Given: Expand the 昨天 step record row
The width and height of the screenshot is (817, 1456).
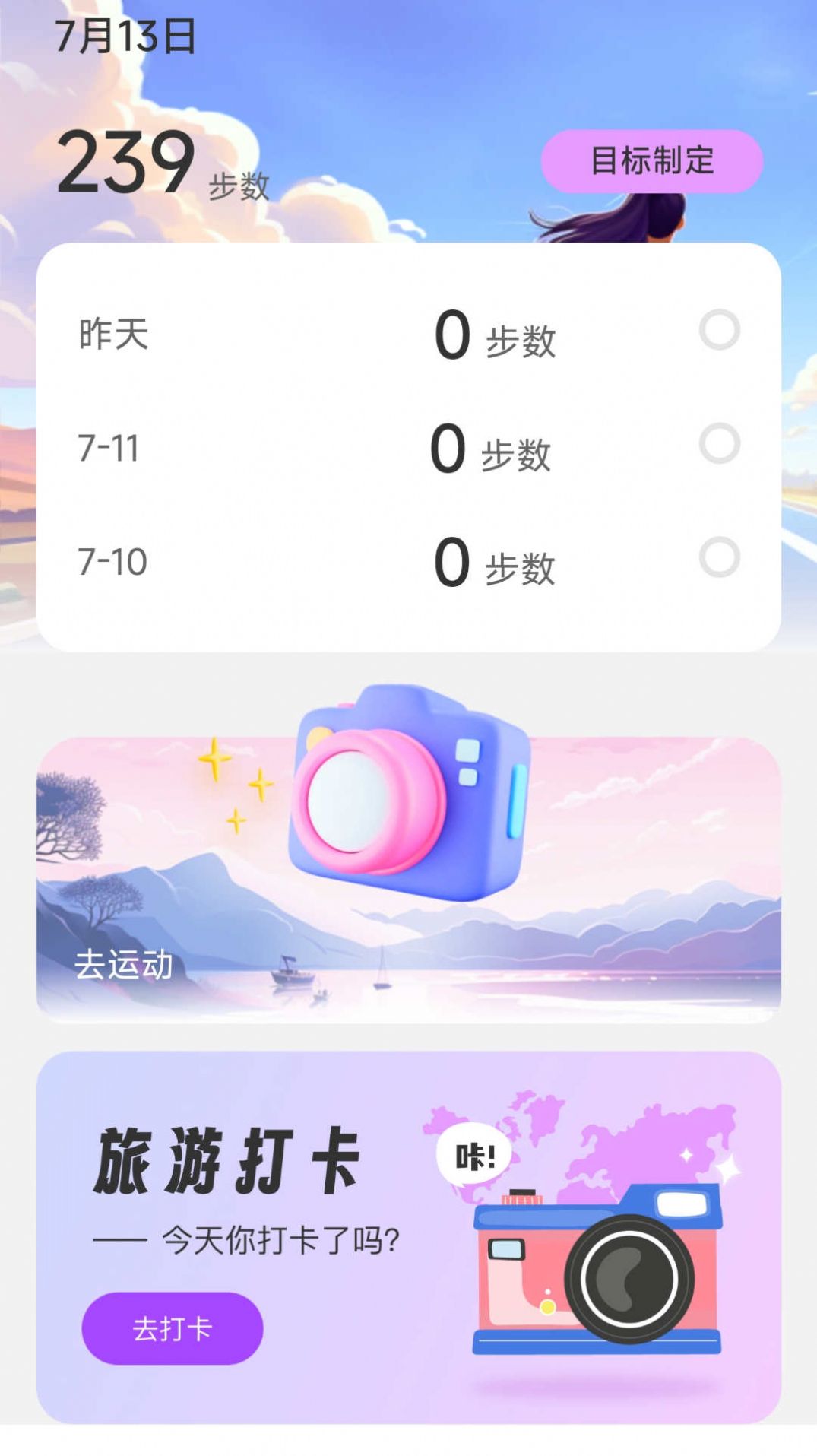Looking at the screenshot, I should coord(380,331).
